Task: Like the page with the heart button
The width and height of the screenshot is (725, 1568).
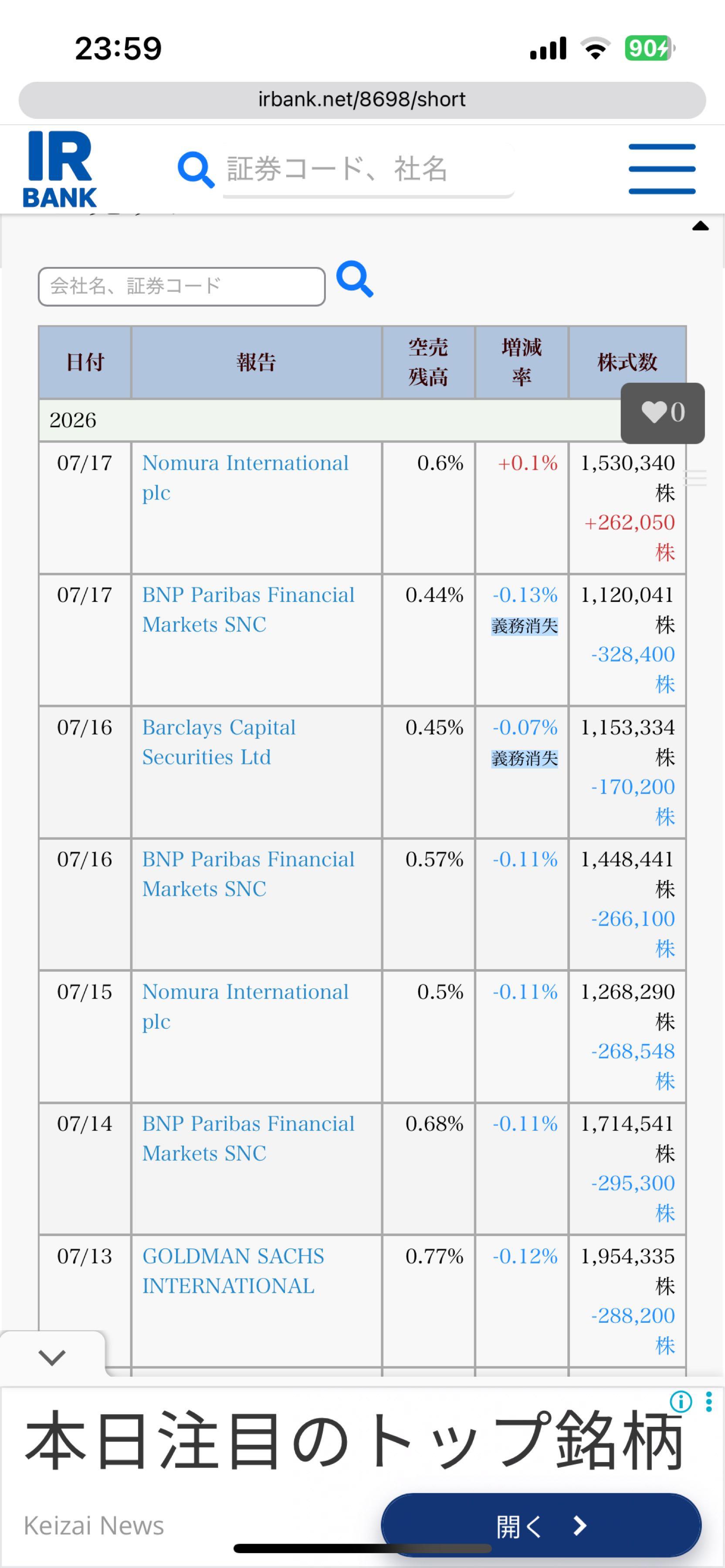Action: 662,413
